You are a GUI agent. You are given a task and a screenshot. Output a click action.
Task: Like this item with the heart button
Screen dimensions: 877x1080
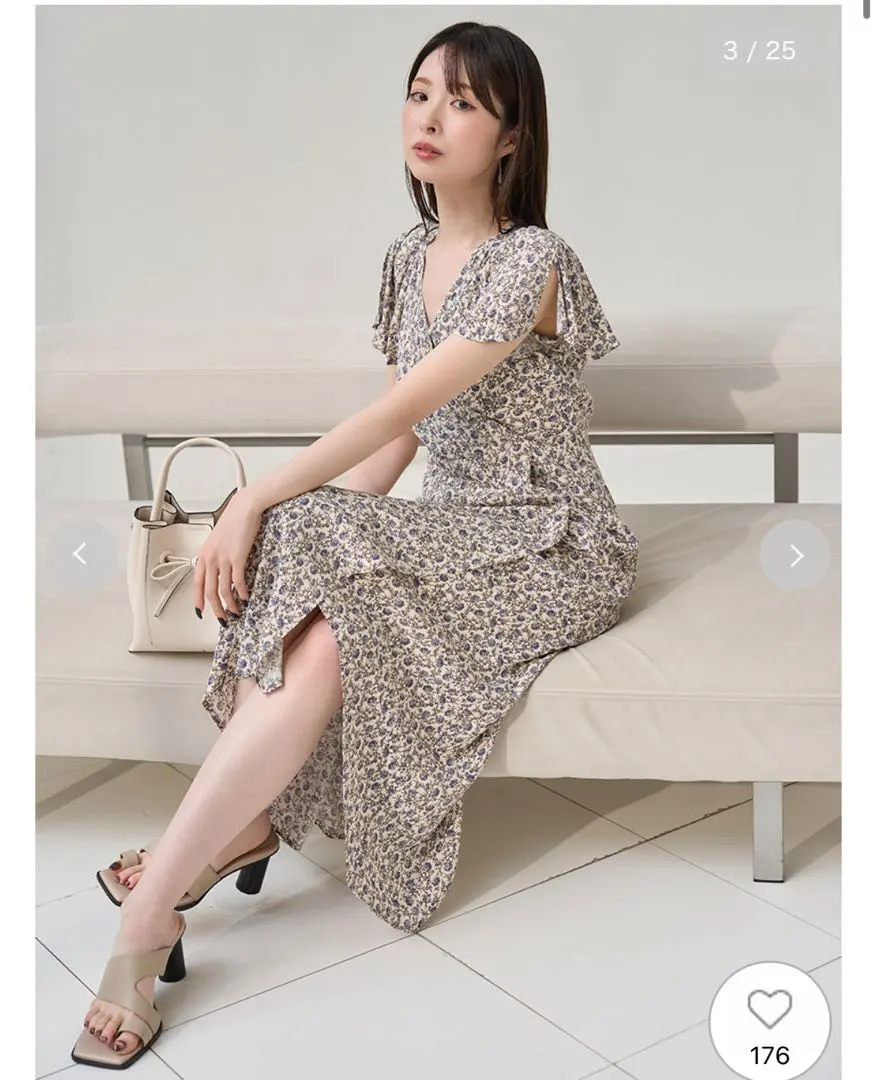point(769,1010)
